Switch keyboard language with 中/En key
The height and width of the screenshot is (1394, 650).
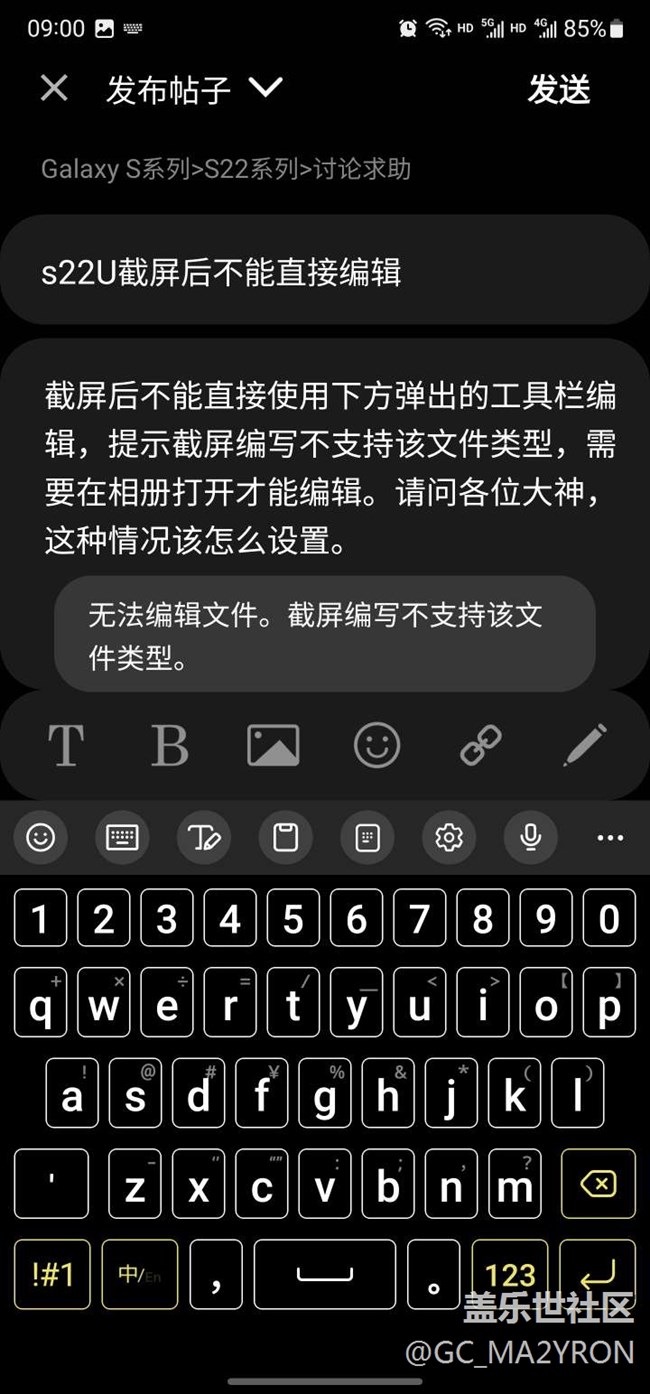pyautogui.click(x=139, y=1274)
